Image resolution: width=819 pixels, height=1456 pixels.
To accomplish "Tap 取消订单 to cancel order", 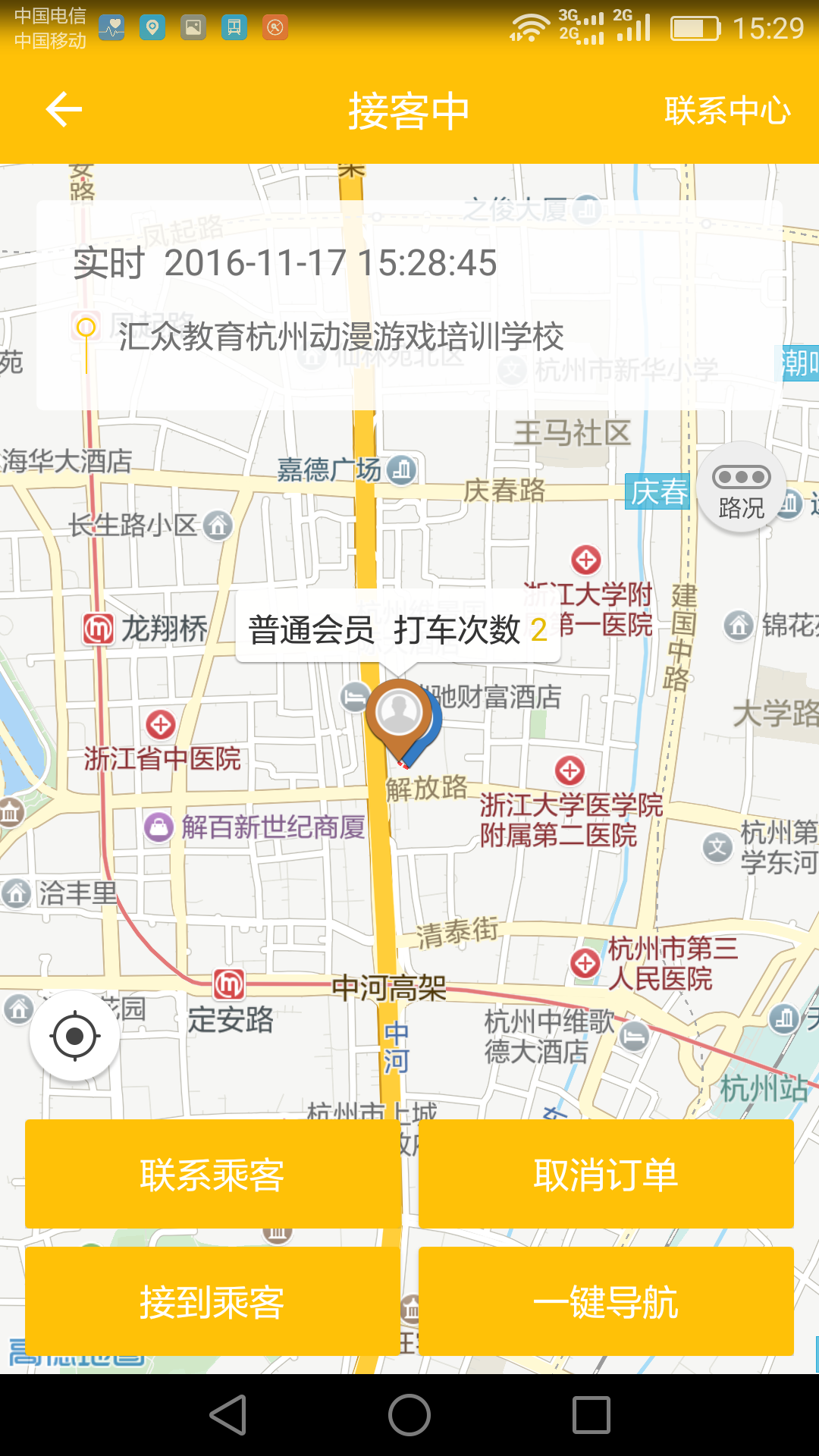I will pyautogui.click(x=605, y=1174).
